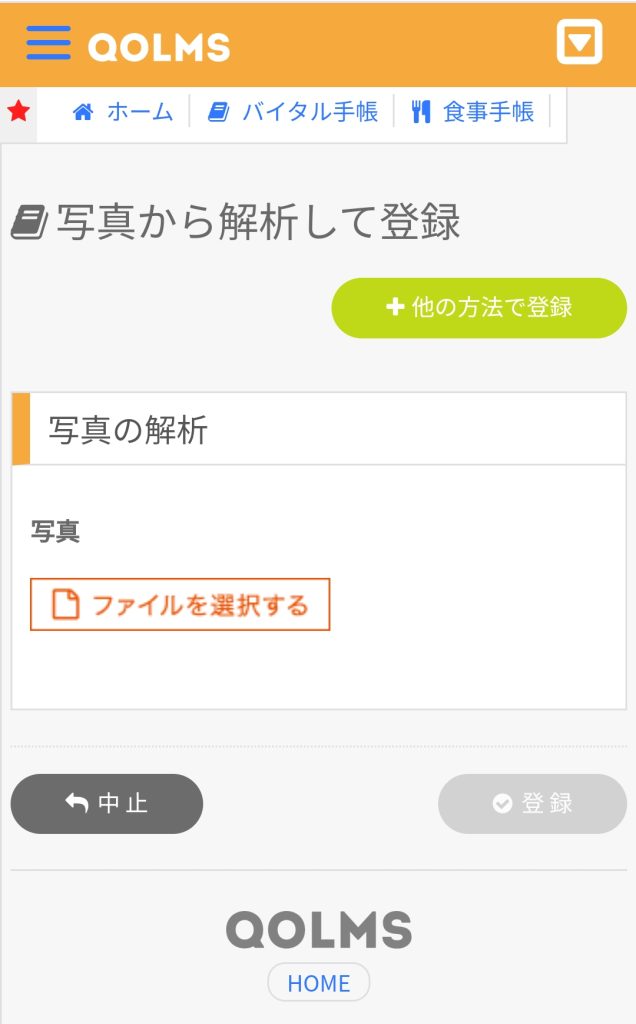Open the hamburger menu

(48, 43)
